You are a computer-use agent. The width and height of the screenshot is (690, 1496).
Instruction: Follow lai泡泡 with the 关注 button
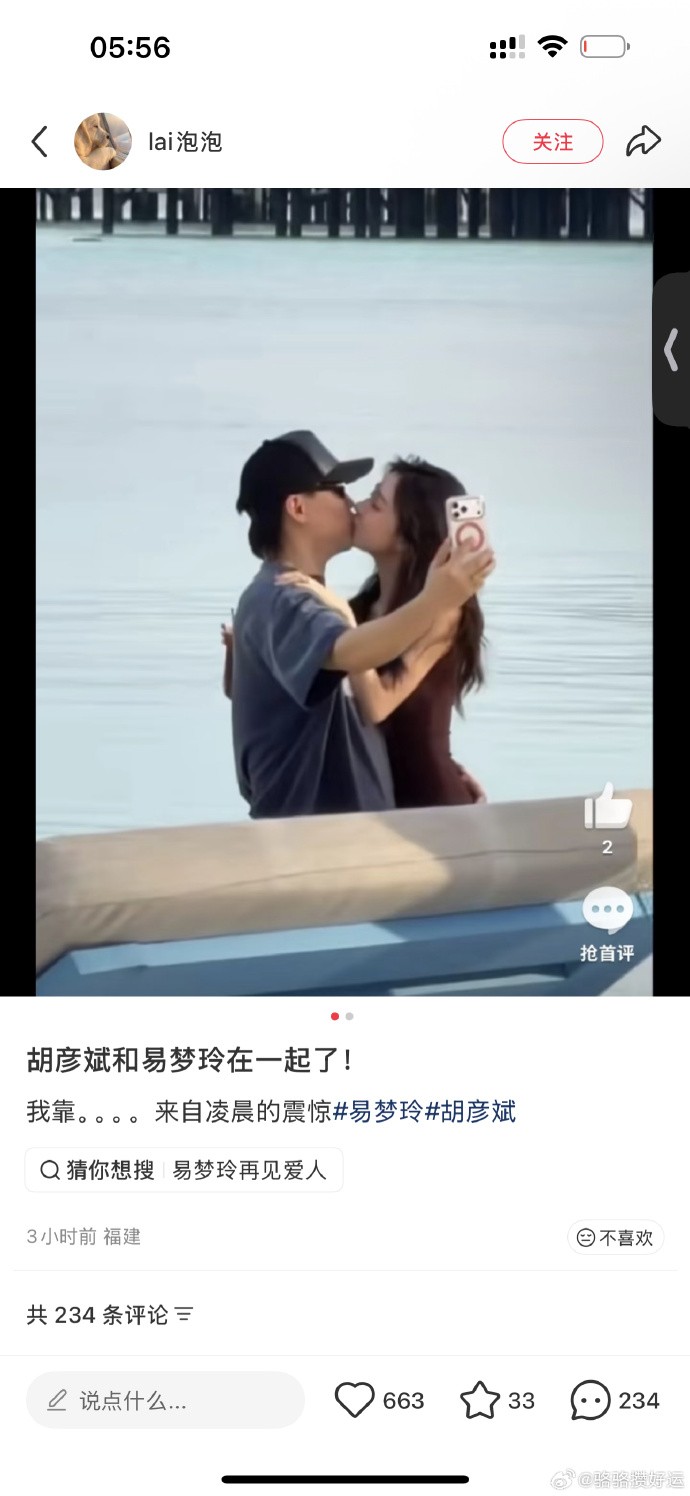coord(552,142)
